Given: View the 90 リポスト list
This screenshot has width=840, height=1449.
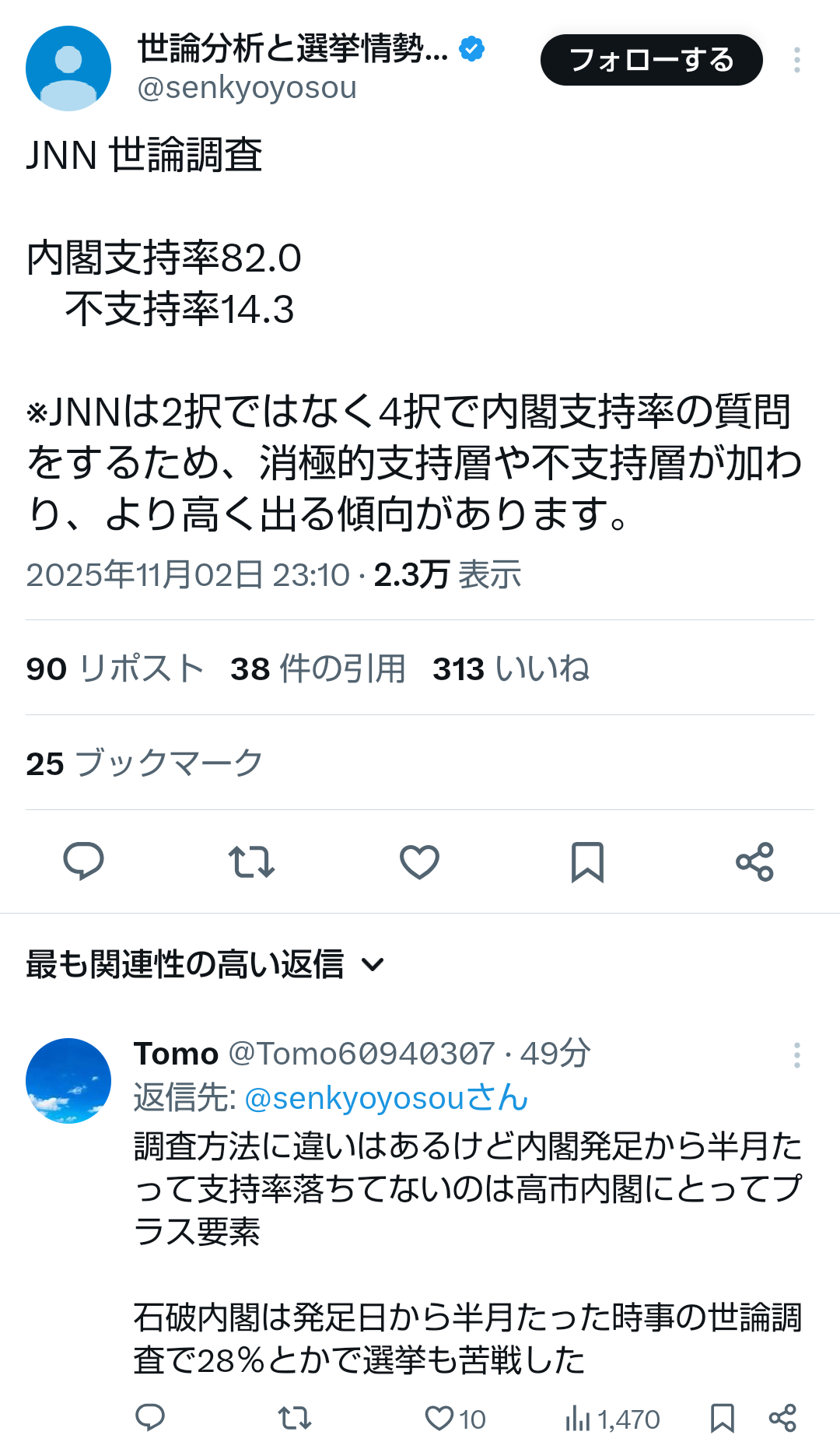Looking at the screenshot, I should [x=115, y=668].
